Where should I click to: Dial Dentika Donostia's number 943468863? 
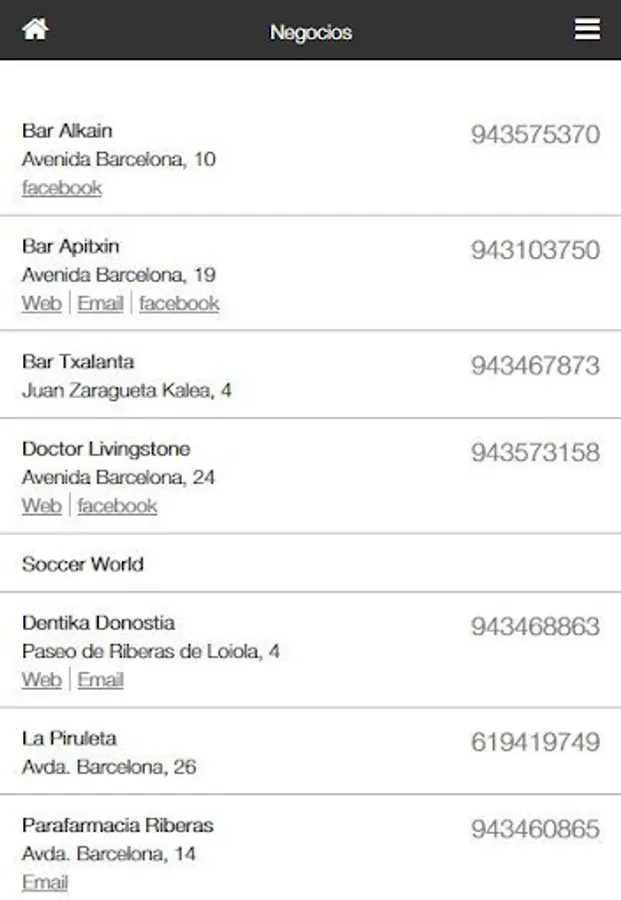pyautogui.click(x=535, y=627)
